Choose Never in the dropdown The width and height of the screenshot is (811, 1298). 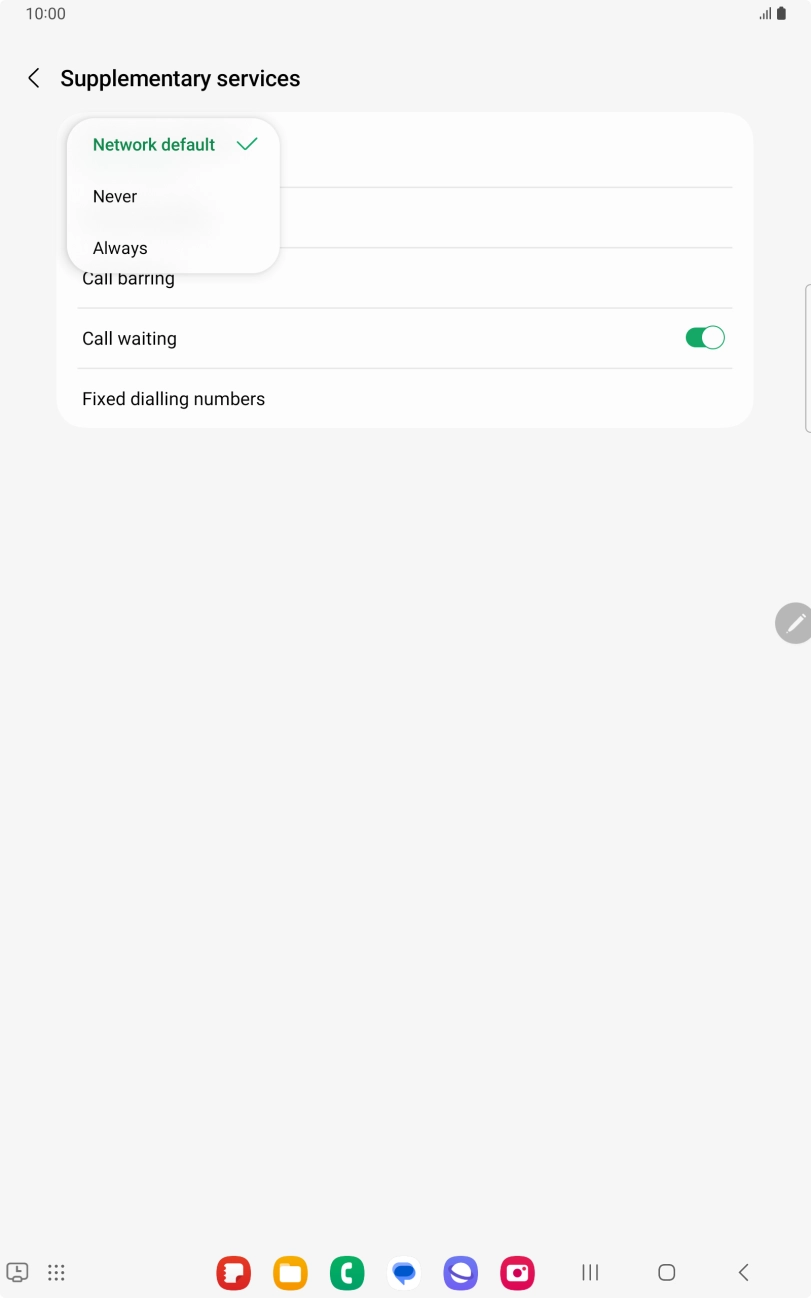[x=173, y=197]
